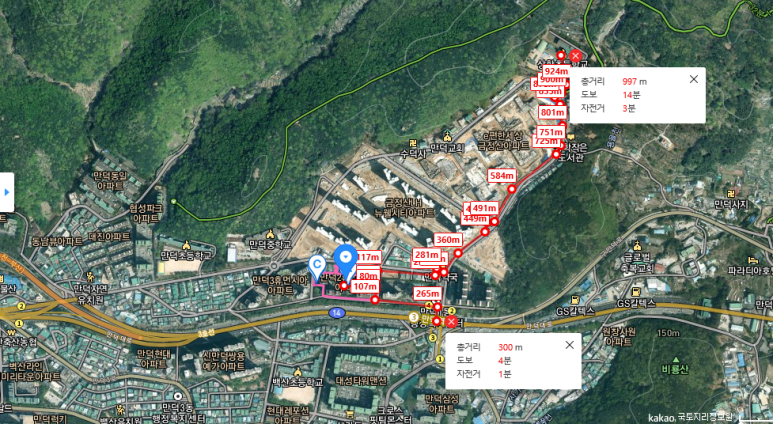Delete the 300 m route using its red X marker

click(451, 321)
